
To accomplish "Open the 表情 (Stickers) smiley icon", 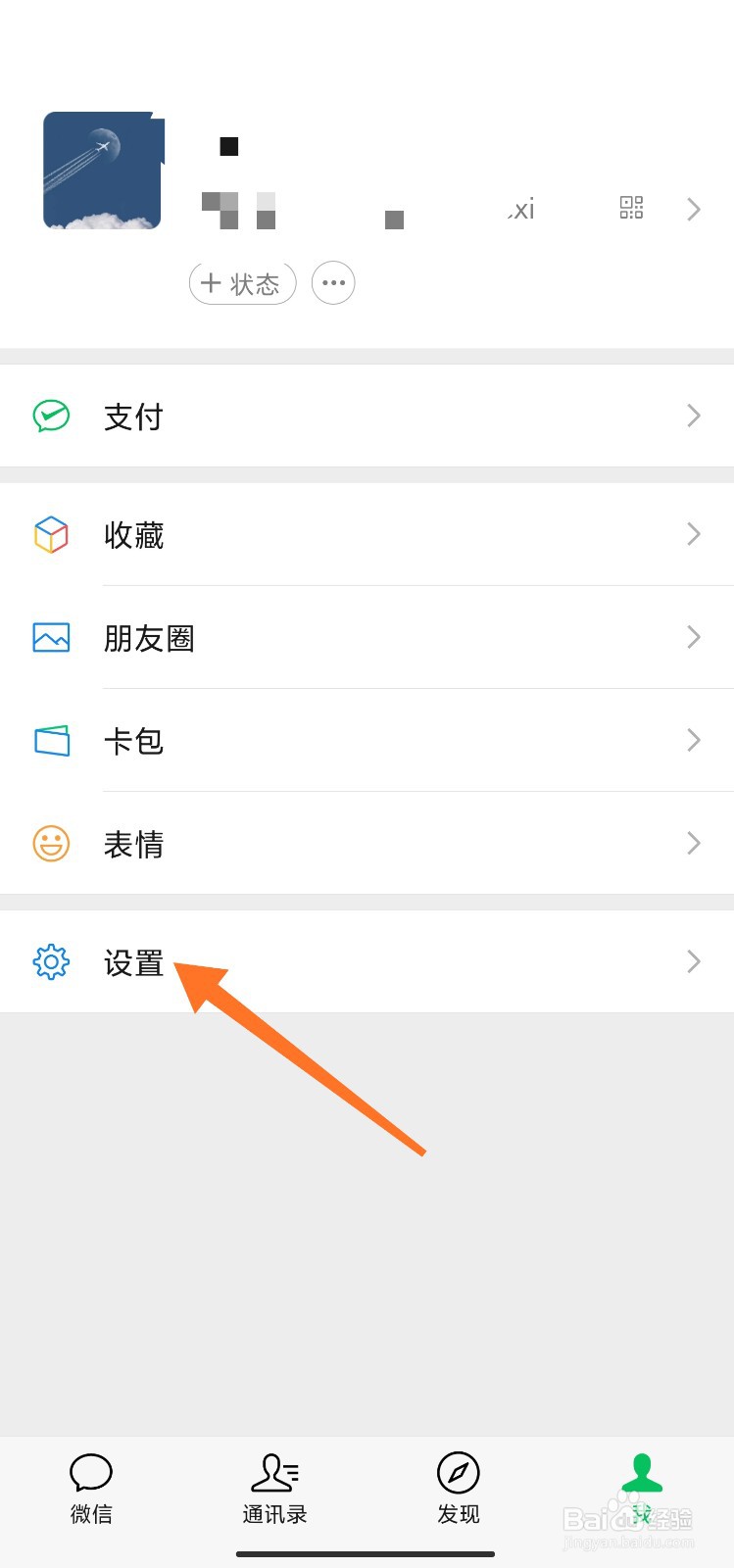I will pyautogui.click(x=50, y=843).
